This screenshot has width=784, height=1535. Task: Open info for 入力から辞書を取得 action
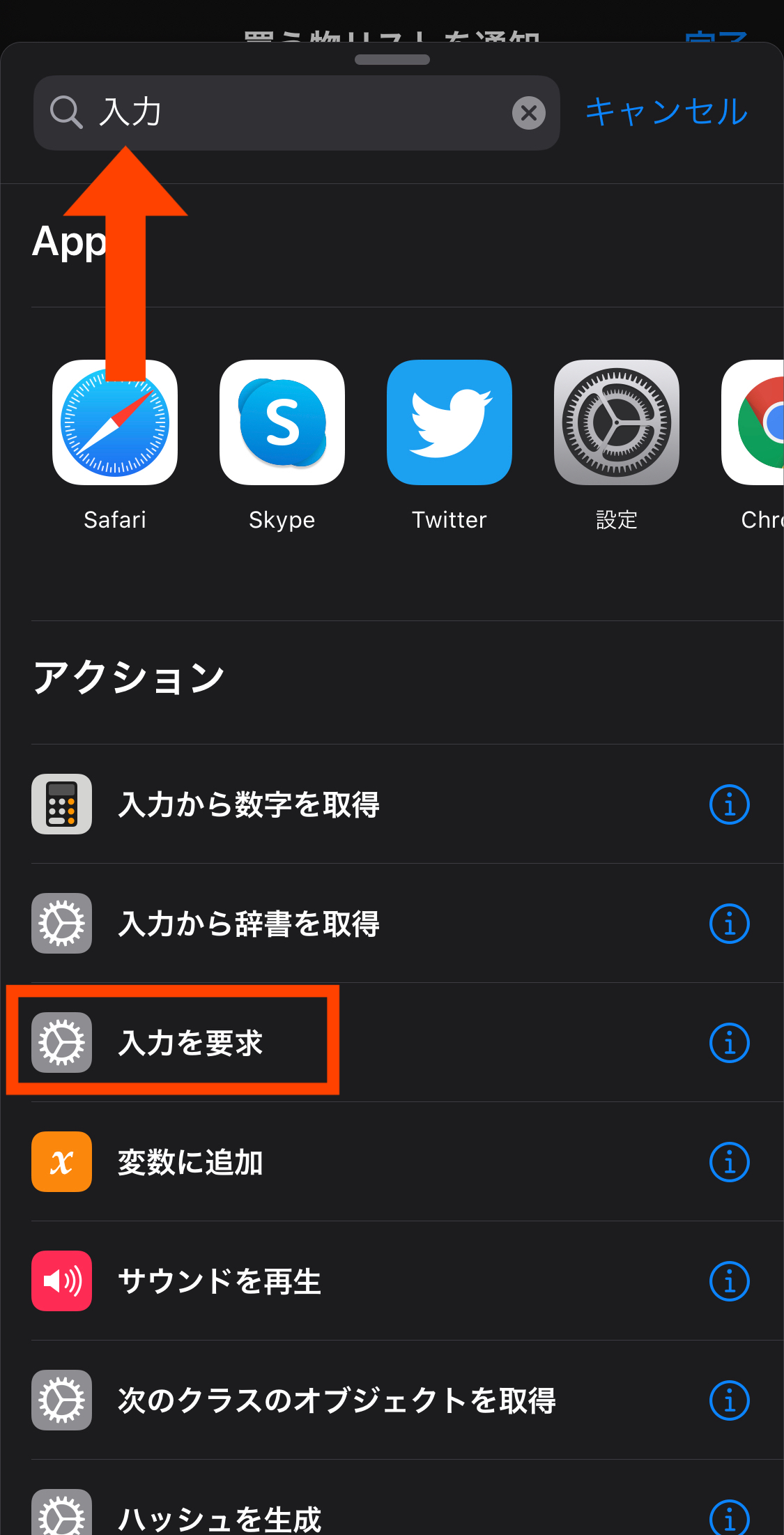coord(729,923)
